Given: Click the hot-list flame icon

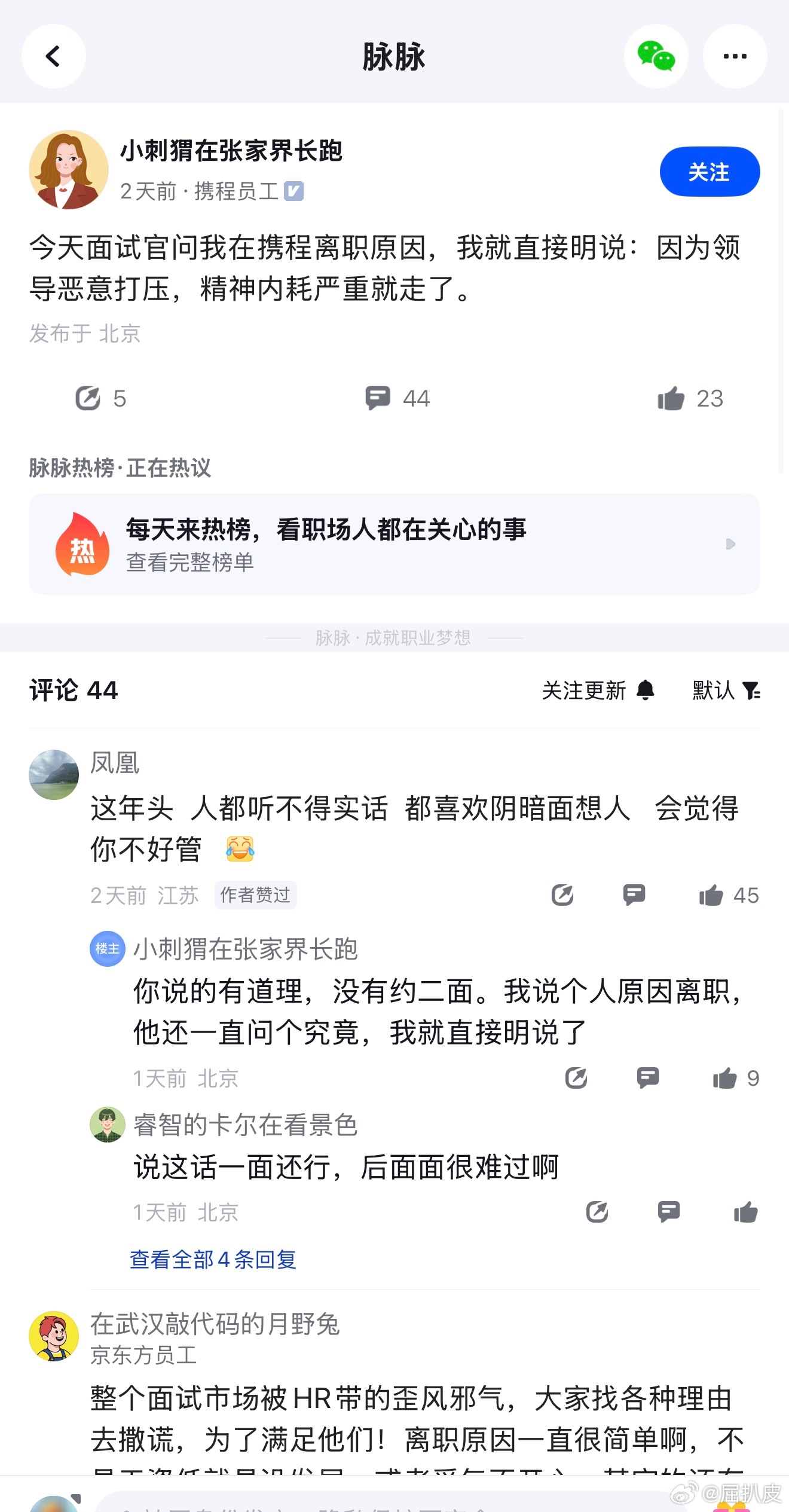Looking at the screenshot, I should [x=84, y=543].
